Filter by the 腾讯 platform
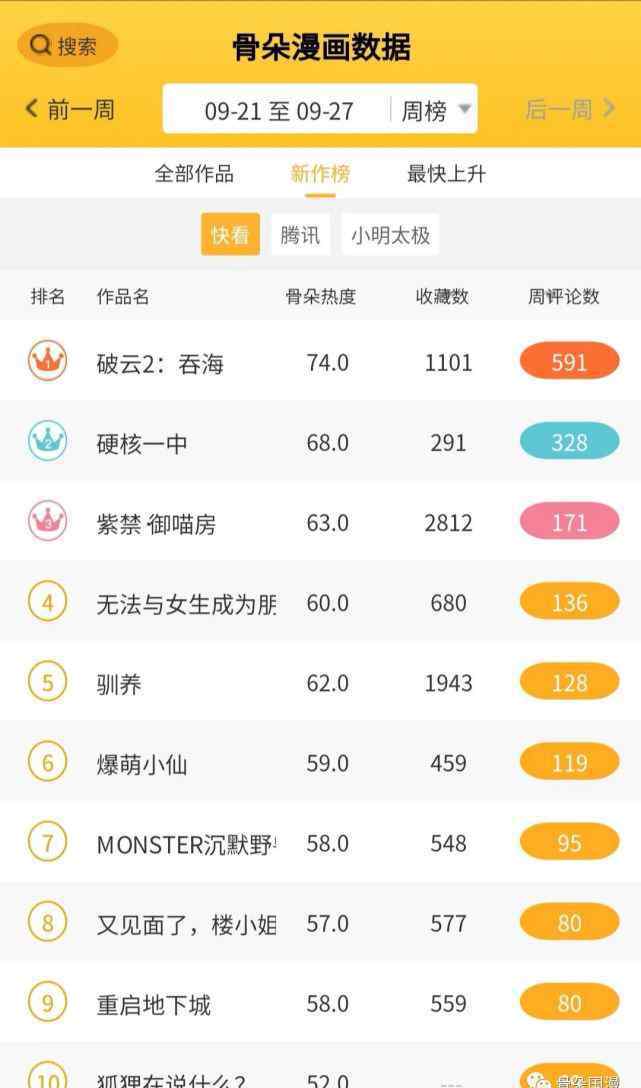 pyautogui.click(x=300, y=235)
